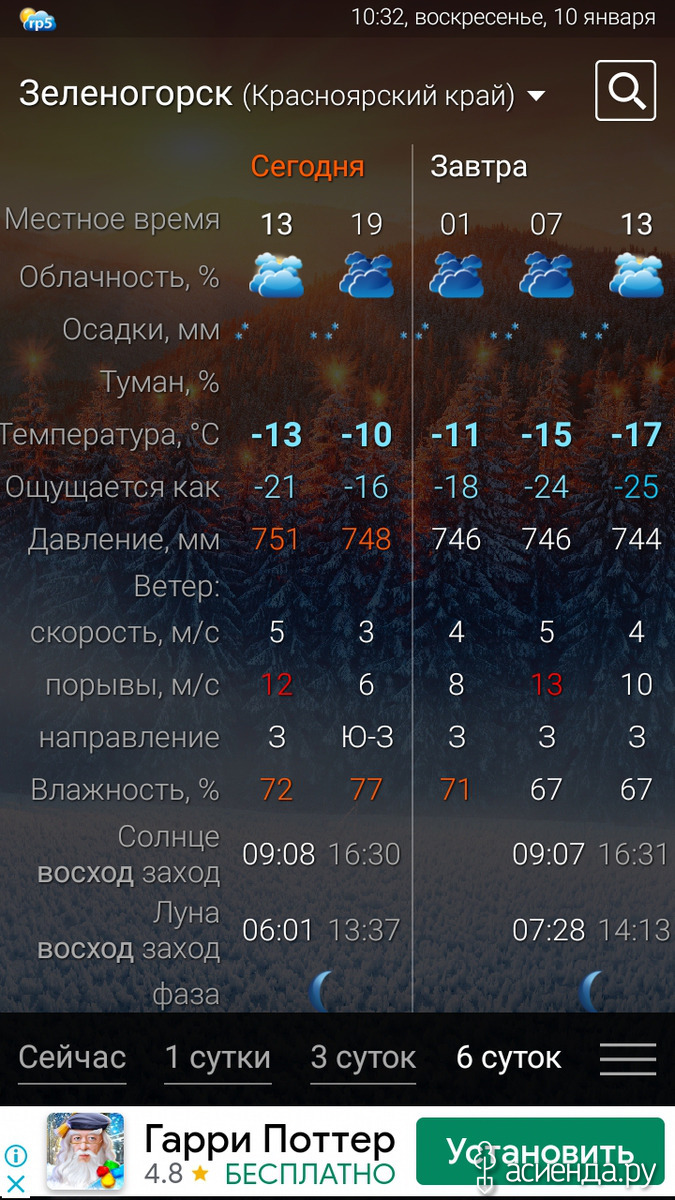Show the 3 суток forecast

pyautogui.click(x=364, y=1058)
